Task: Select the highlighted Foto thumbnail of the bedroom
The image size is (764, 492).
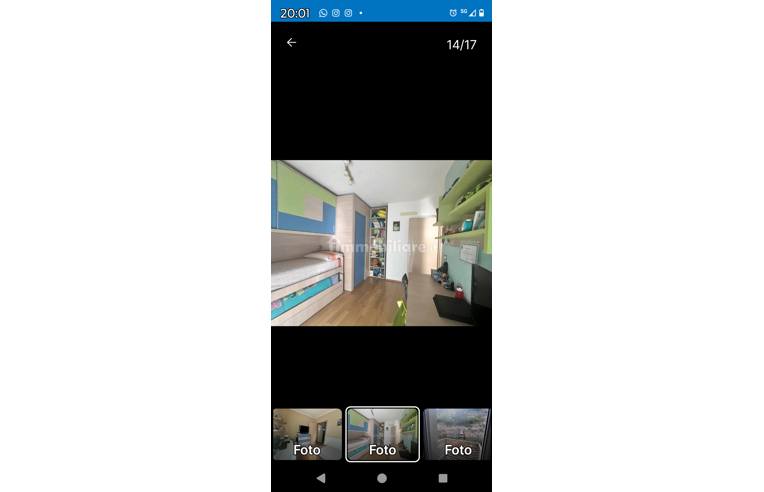Action: (x=382, y=434)
